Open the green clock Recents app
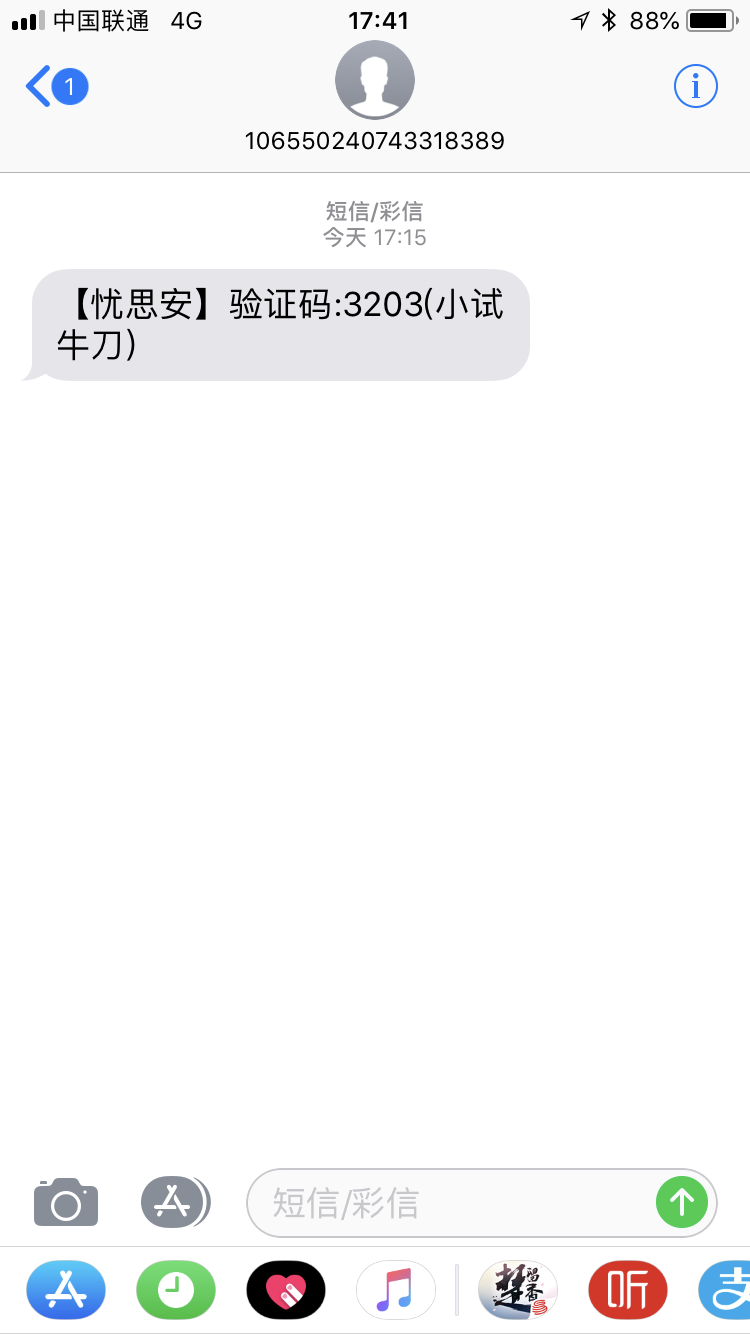750x1334 pixels. point(176,1290)
